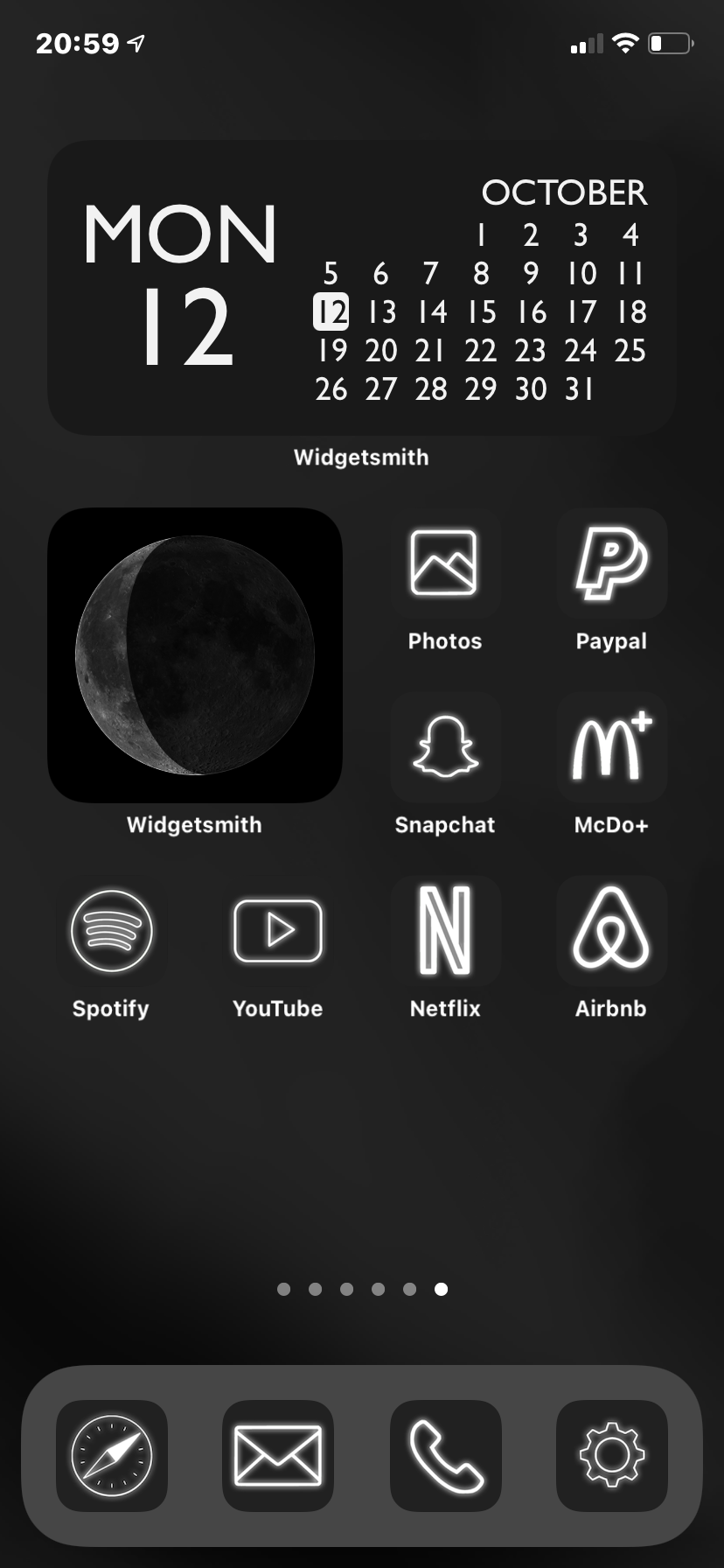This screenshot has width=724, height=1568.
Task: Open Safari from the dock
Action: pos(111,1456)
